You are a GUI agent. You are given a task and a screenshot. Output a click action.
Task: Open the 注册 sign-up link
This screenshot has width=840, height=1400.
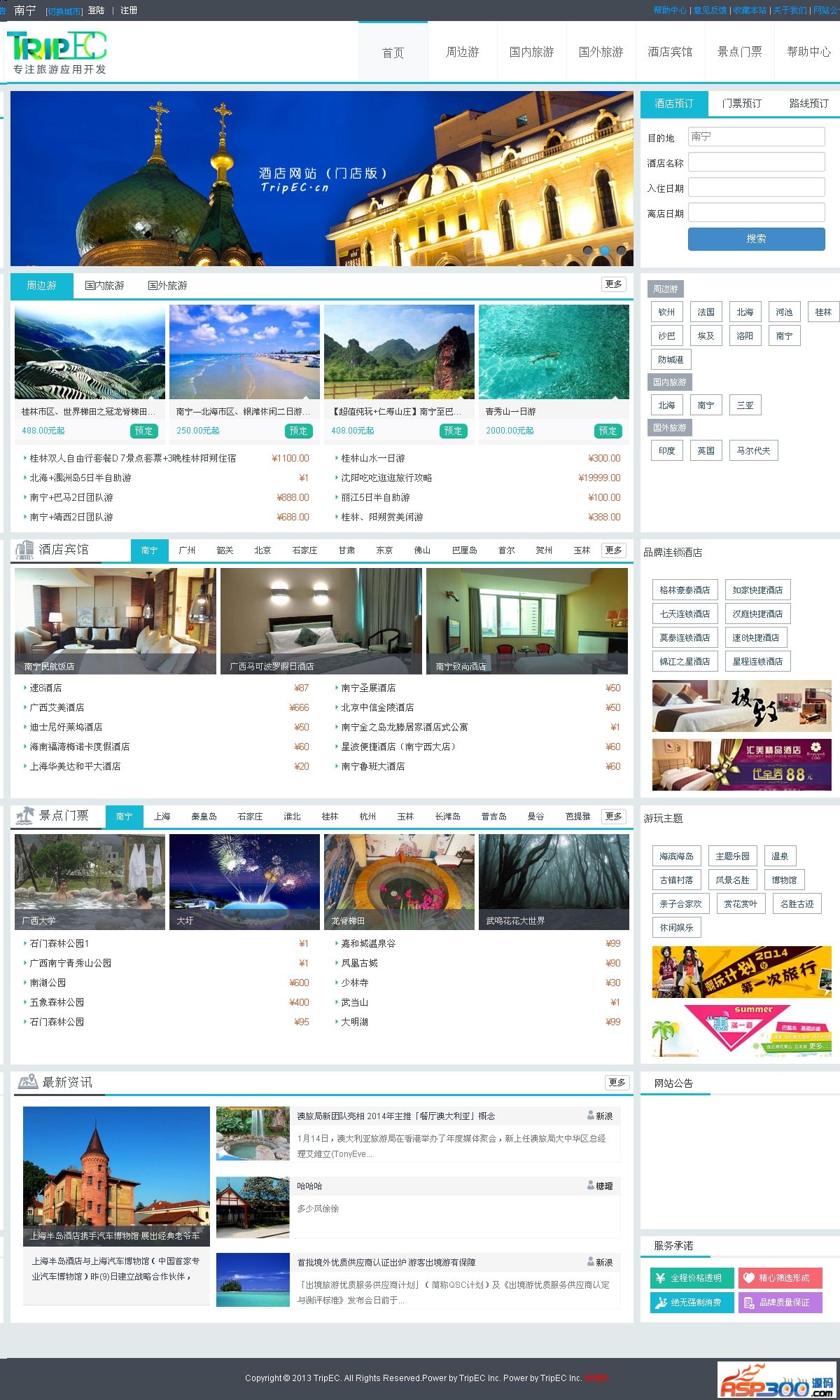pos(129,11)
